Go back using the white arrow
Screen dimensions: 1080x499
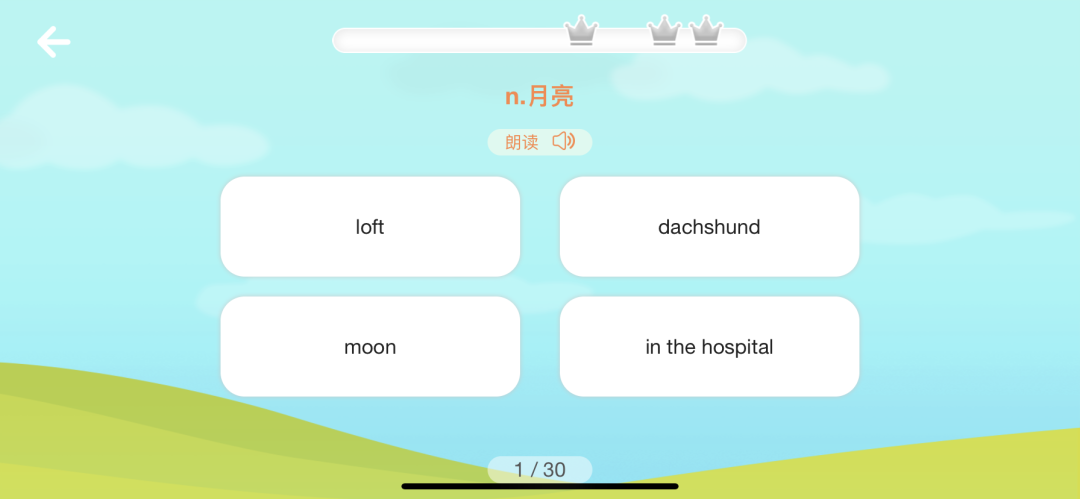54,42
